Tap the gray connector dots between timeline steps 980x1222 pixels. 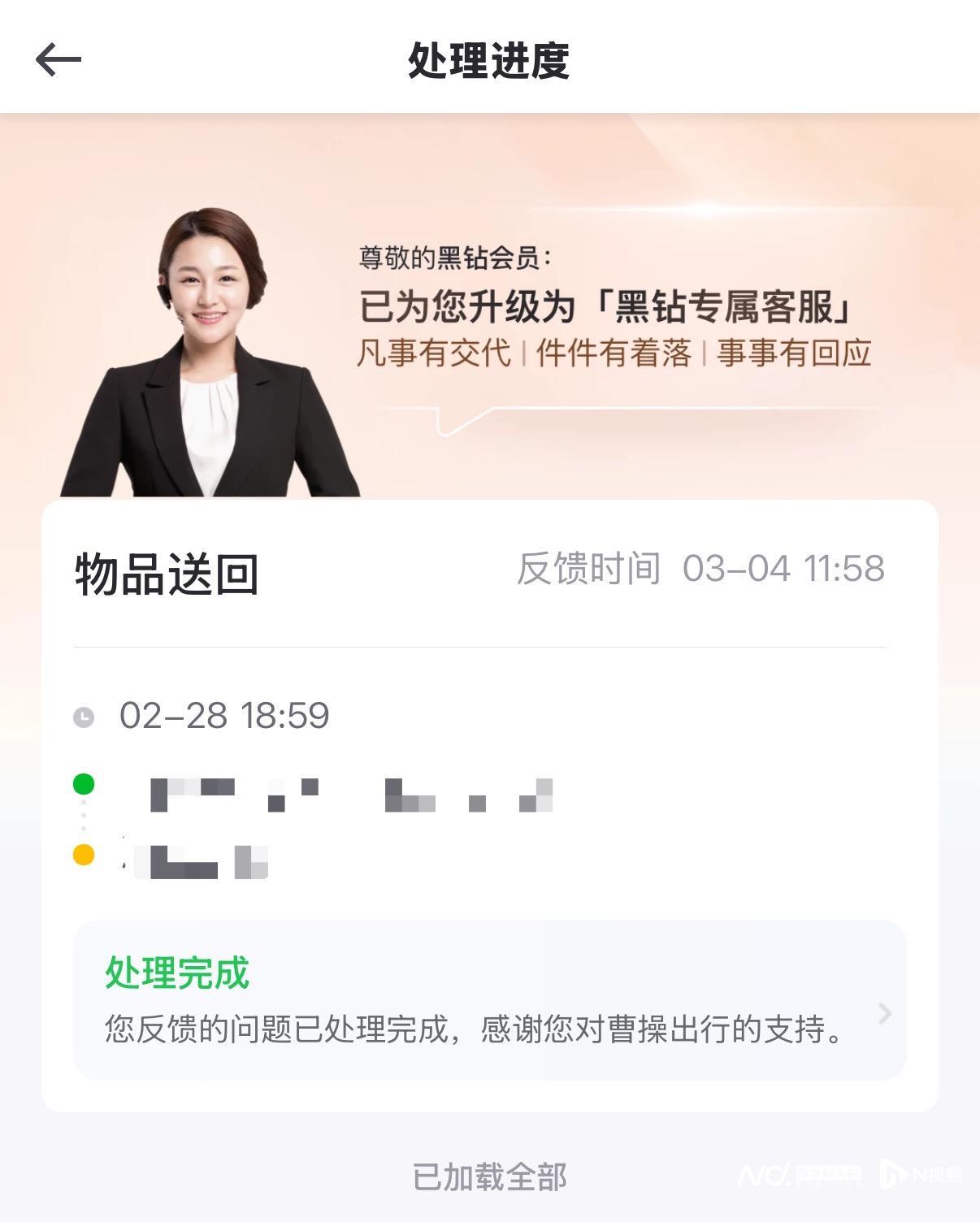[82, 817]
